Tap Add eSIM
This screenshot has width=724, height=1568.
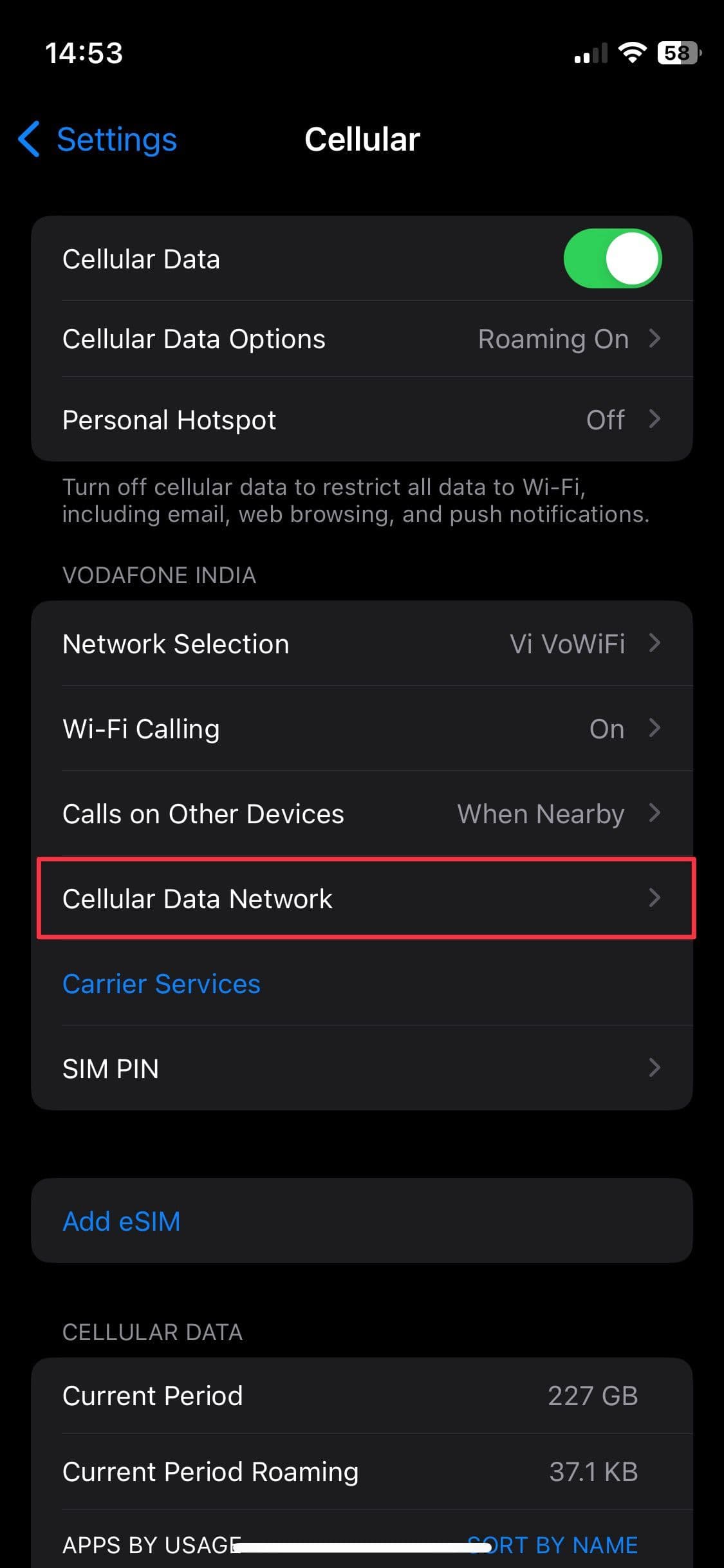coord(122,1221)
